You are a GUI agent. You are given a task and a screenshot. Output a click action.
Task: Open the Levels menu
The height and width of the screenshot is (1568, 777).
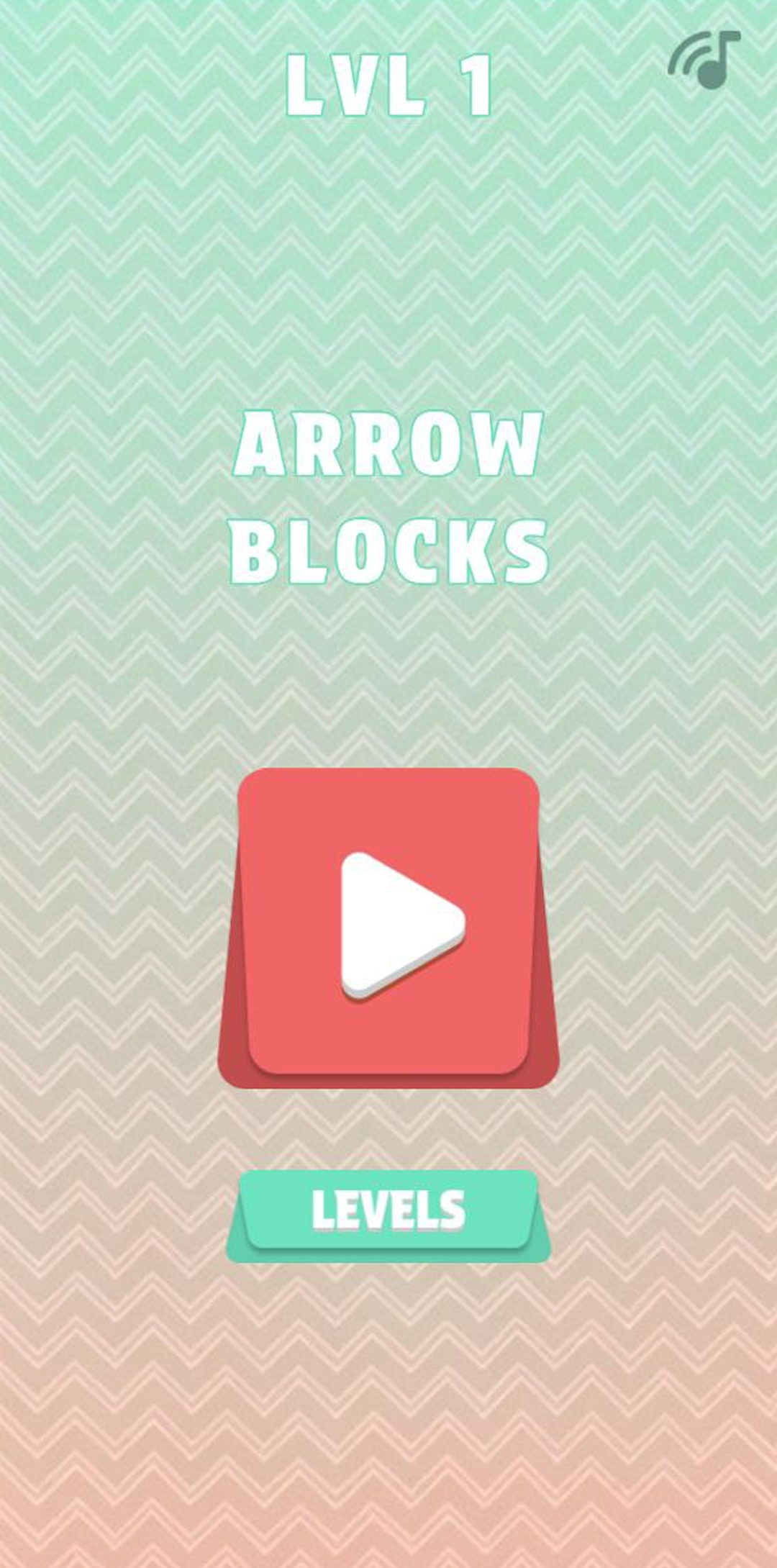(x=388, y=1215)
